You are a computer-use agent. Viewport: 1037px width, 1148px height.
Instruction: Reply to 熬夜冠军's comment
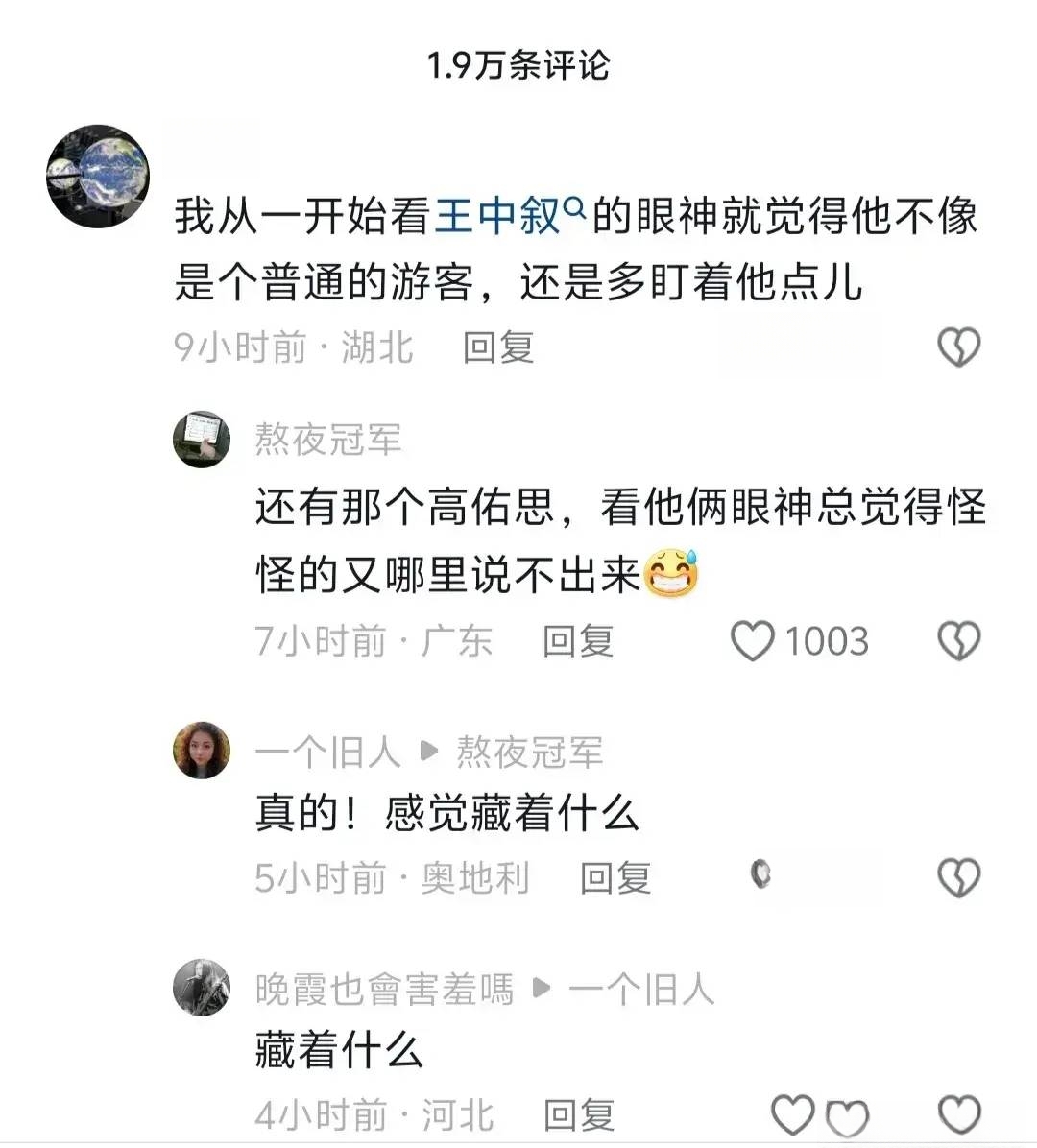[x=577, y=641]
